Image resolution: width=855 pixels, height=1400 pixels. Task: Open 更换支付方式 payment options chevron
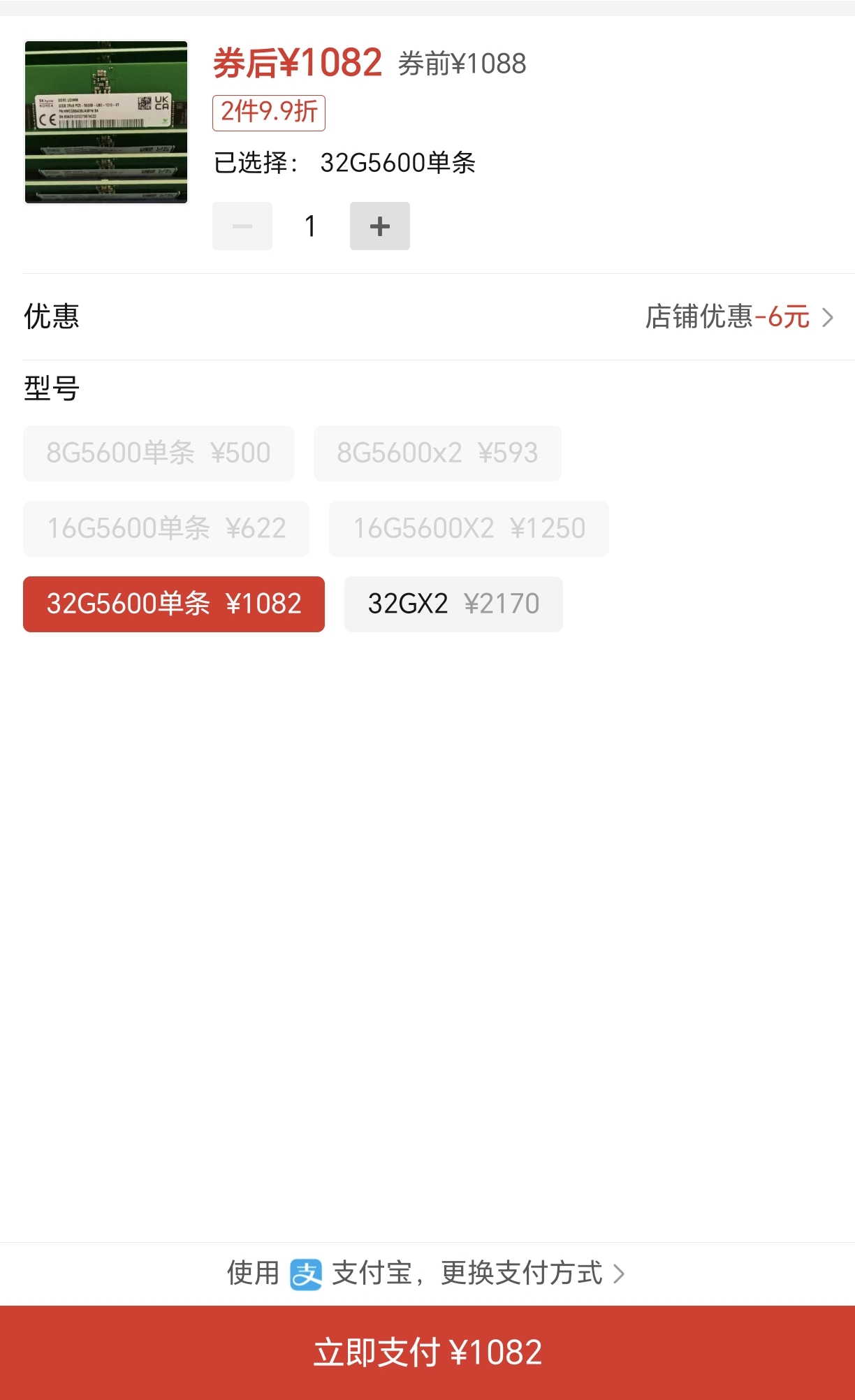pyautogui.click(x=617, y=1273)
